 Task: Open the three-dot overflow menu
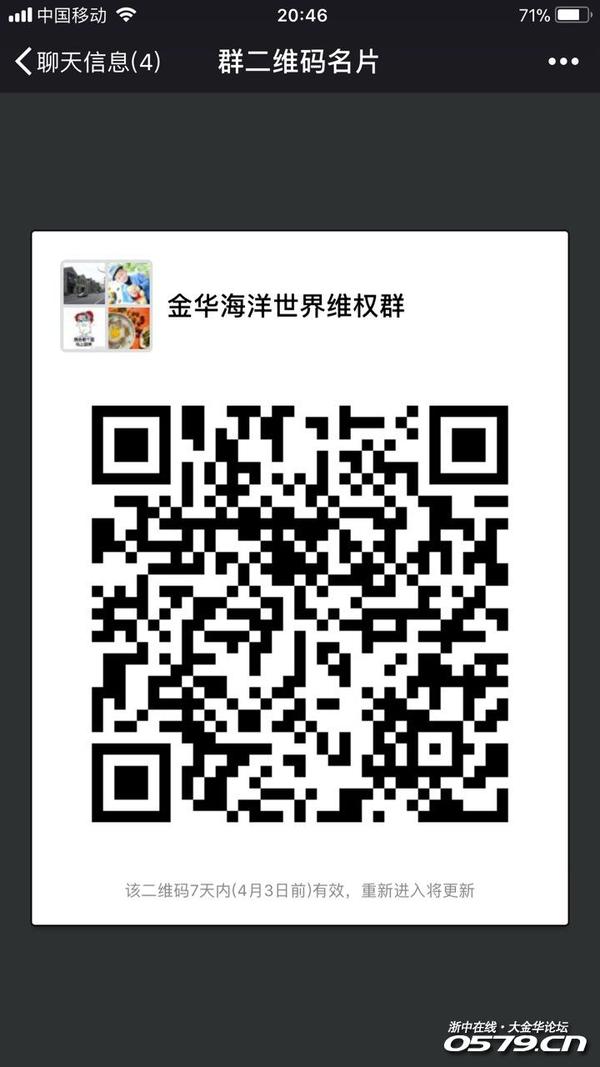pos(563,62)
